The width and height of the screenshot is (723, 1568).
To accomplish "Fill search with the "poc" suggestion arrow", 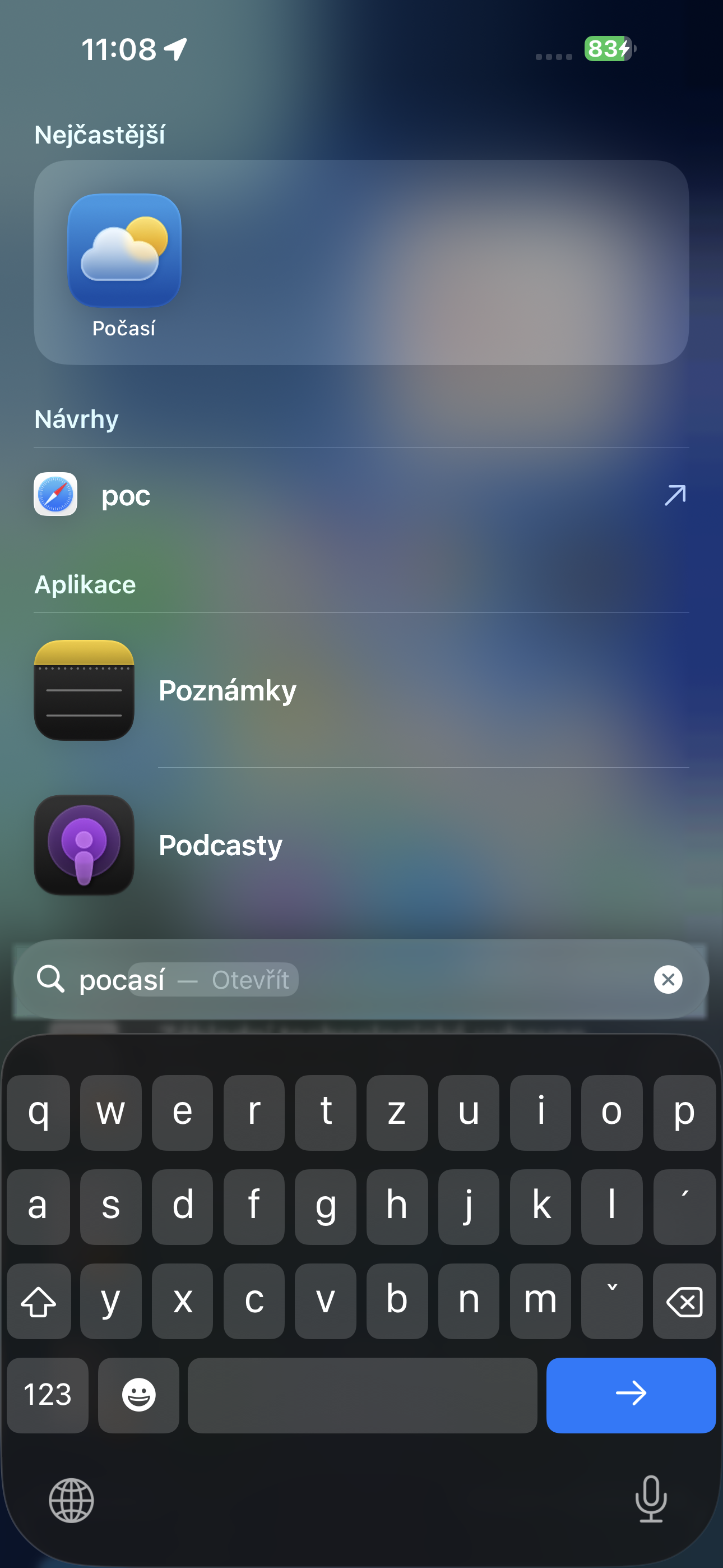I will pos(674,495).
